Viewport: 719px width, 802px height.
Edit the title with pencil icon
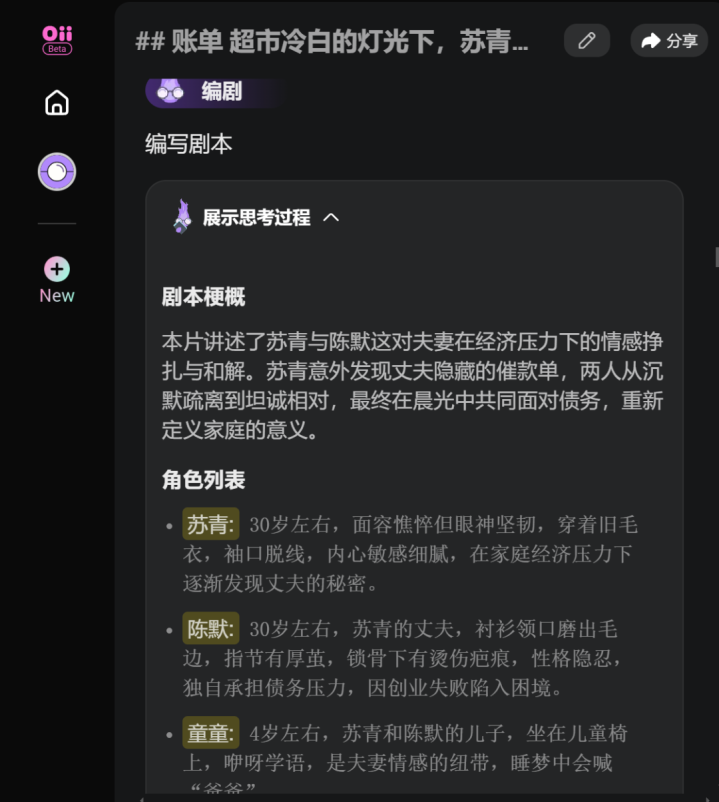(587, 41)
